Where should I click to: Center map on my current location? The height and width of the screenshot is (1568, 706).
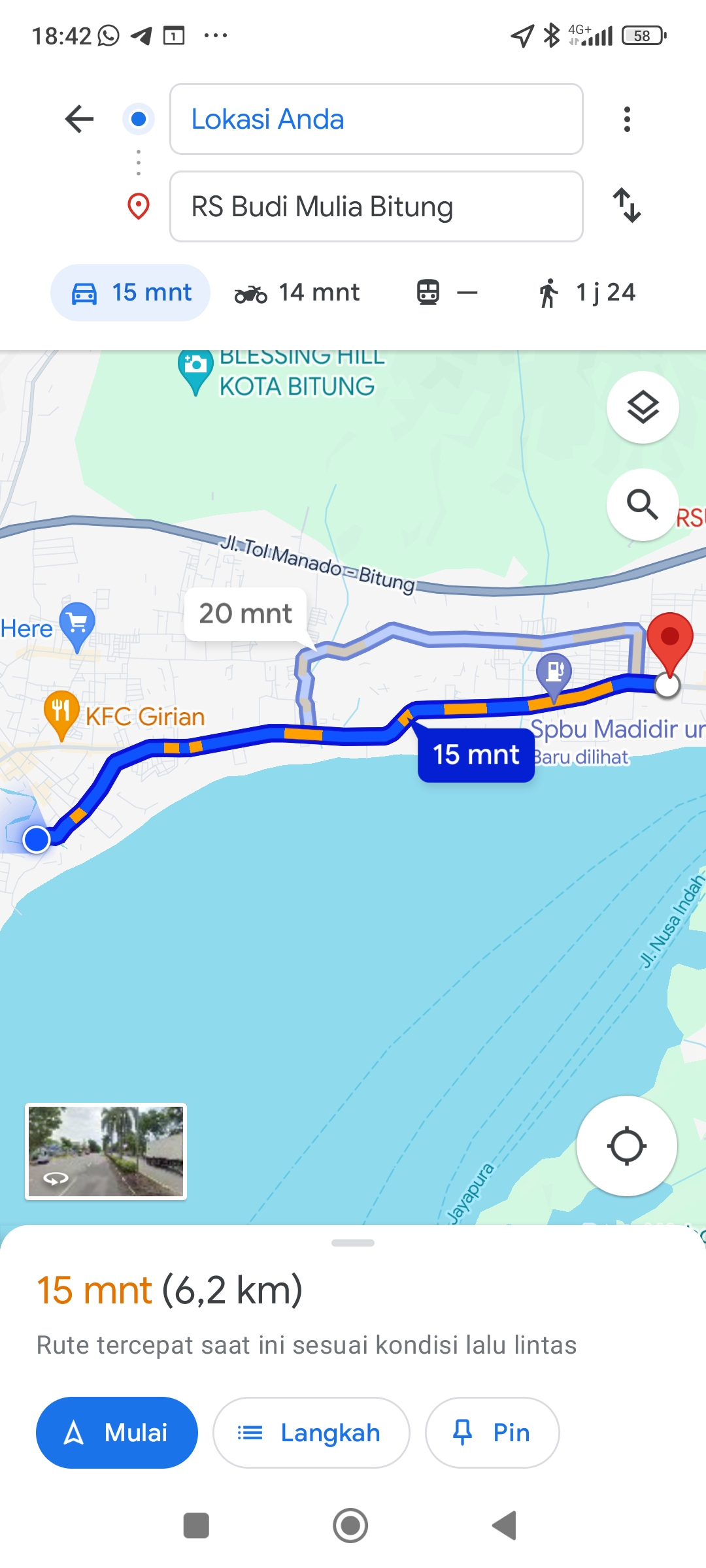coord(627,1146)
